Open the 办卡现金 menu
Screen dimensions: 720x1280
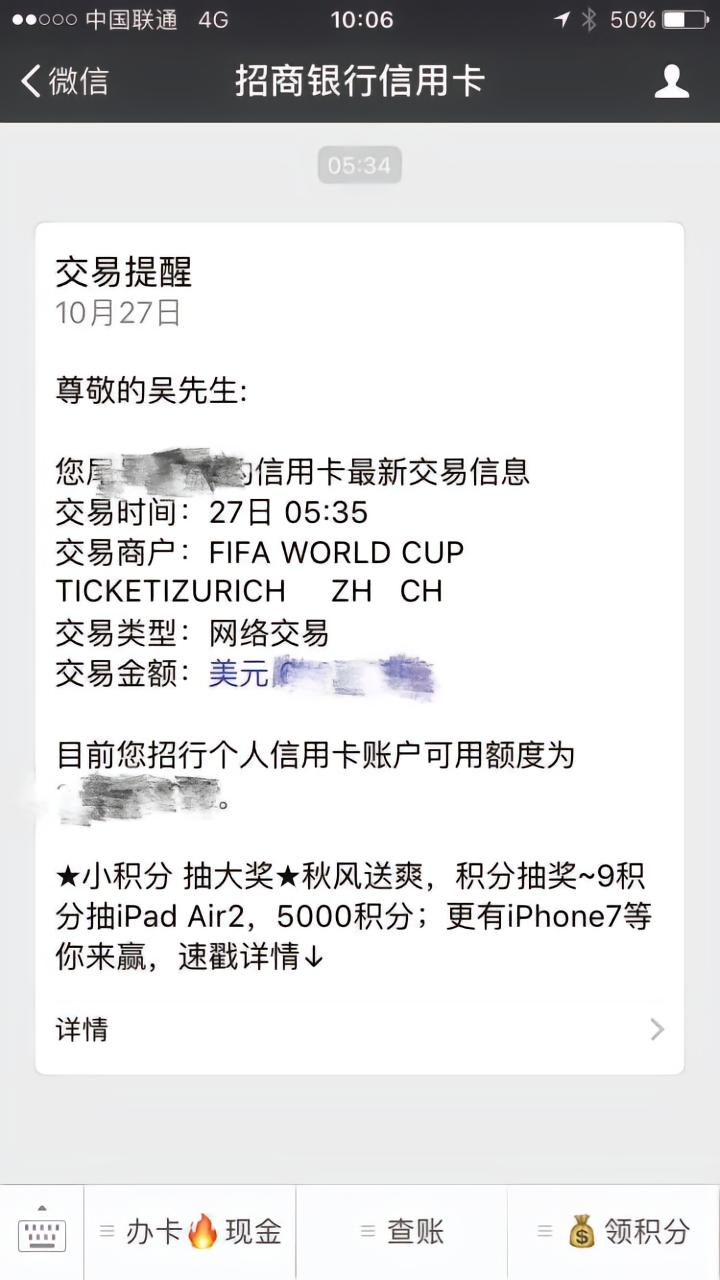(x=190, y=1232)
